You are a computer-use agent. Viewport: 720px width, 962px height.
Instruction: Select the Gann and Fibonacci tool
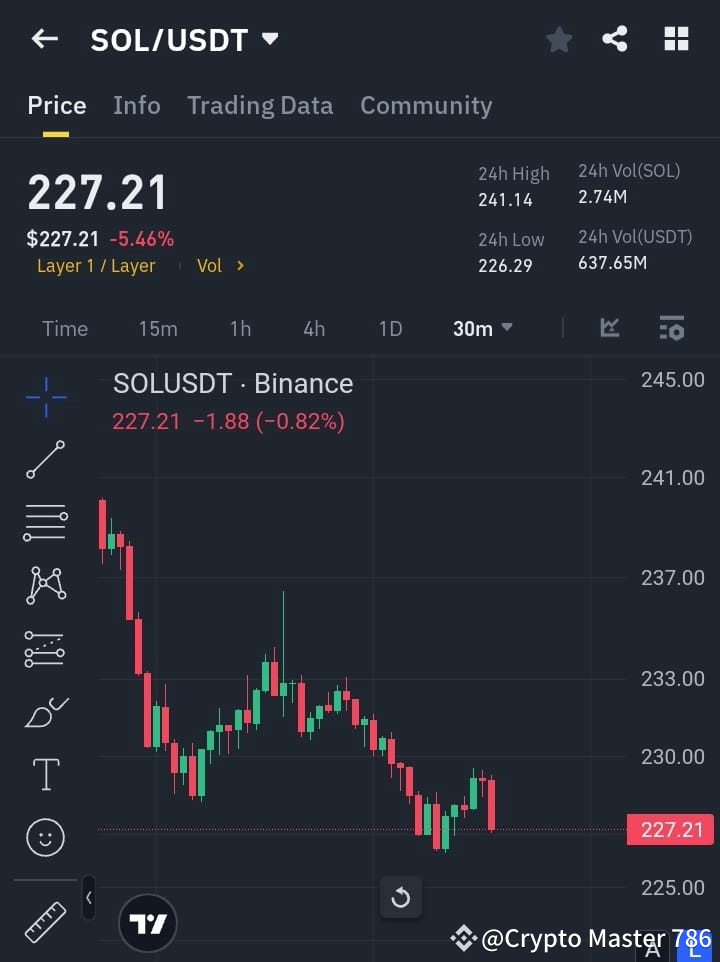click(45, 648)
